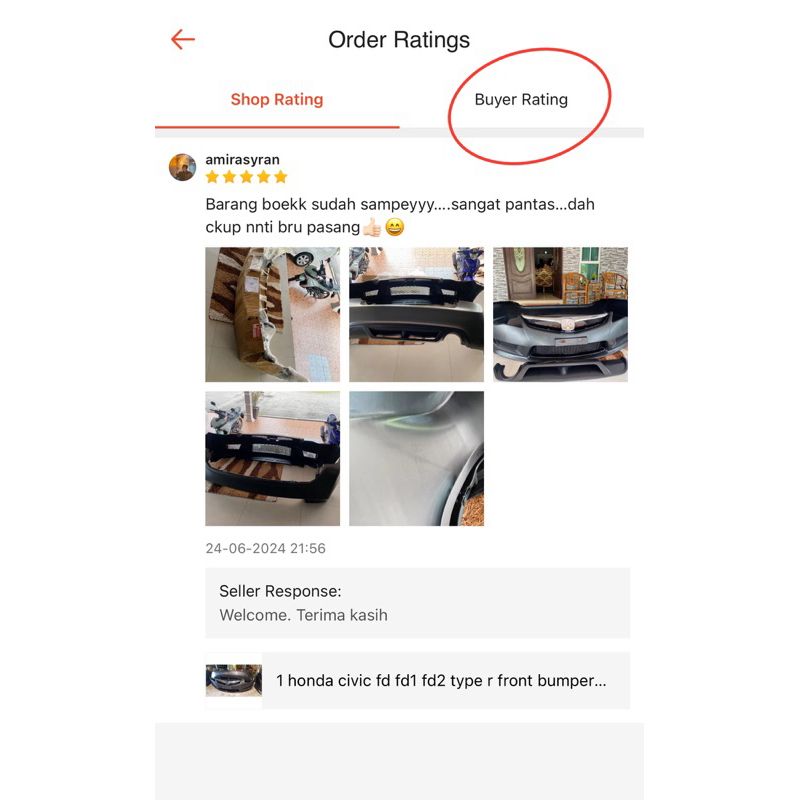Go back using the arrow icon

183,39
